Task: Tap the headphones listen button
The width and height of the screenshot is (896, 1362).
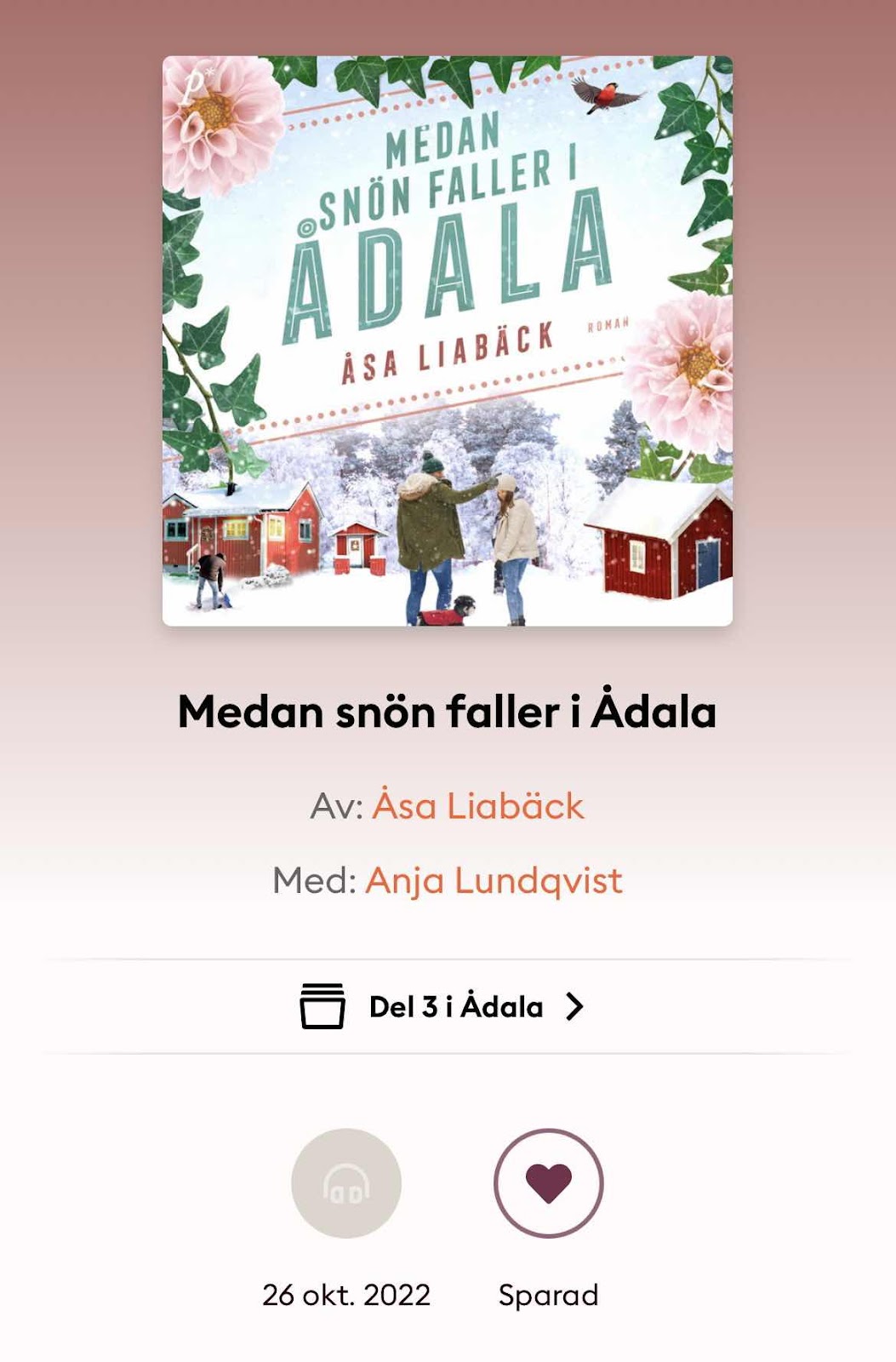Action: tap(346, 1182)
